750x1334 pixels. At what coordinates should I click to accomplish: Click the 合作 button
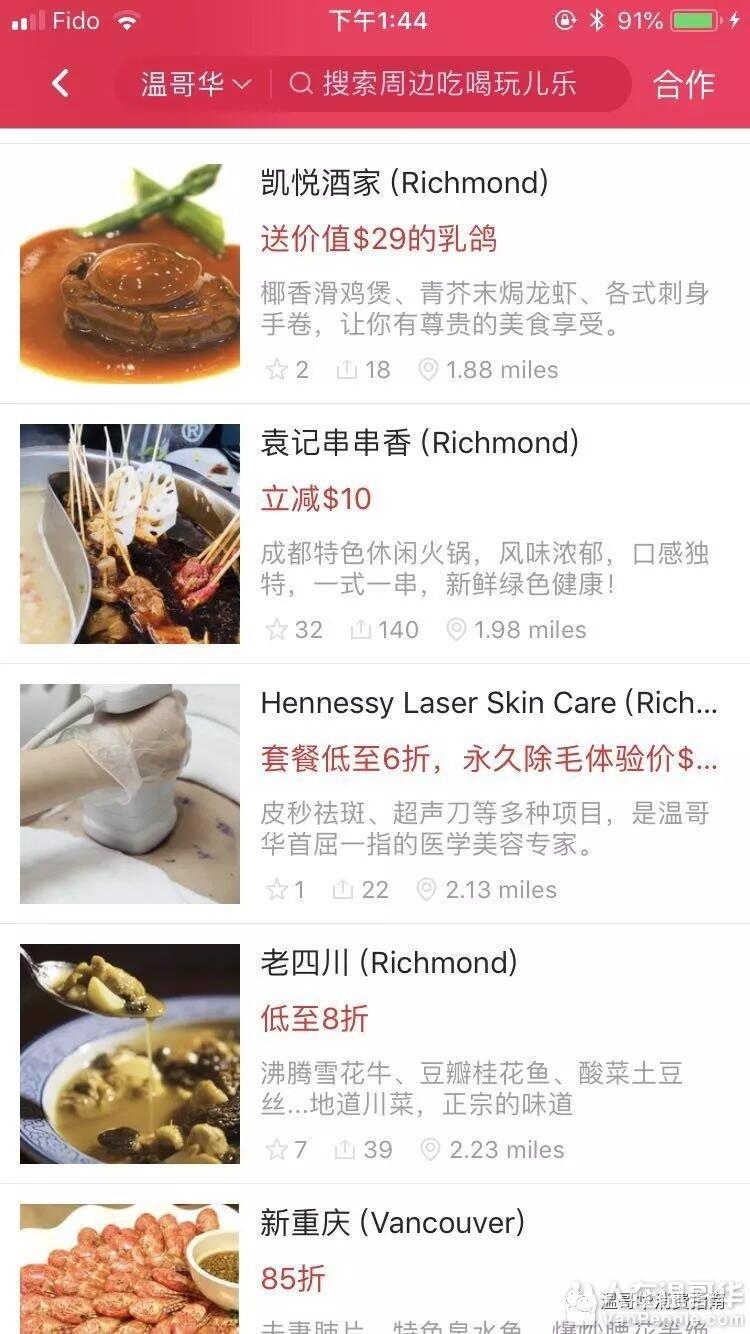tap(684, 85)
